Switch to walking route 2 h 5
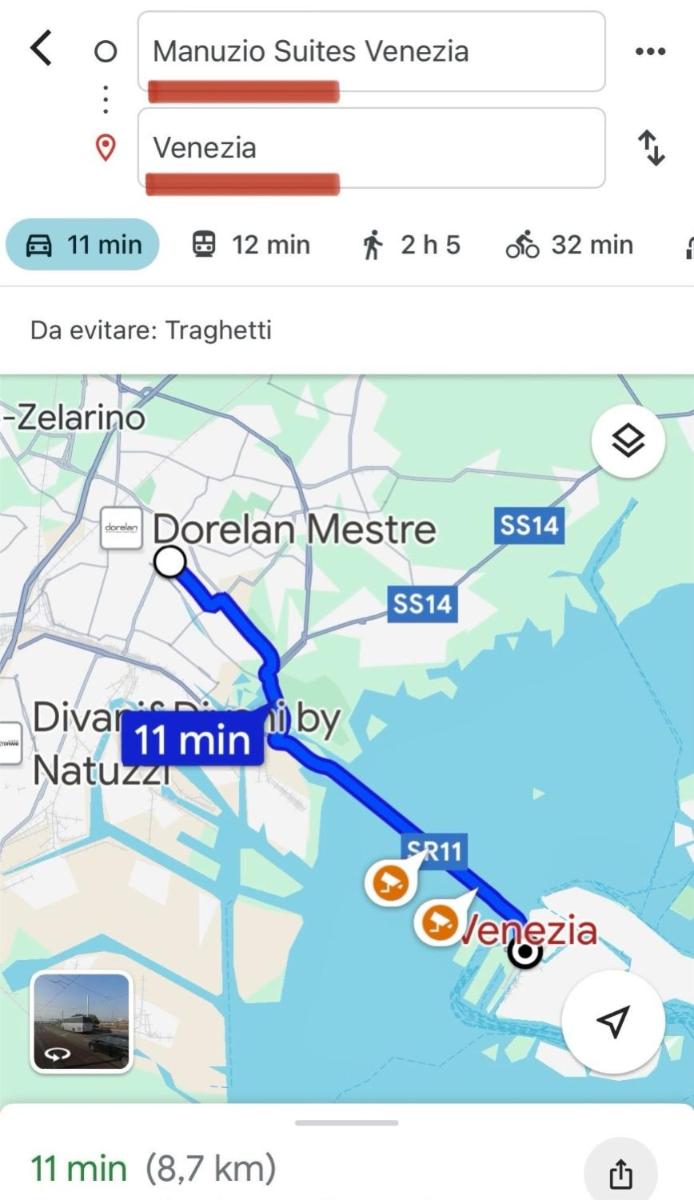Image resolution: width=694 pixels, height=1200 pixels. click(411, 245)
